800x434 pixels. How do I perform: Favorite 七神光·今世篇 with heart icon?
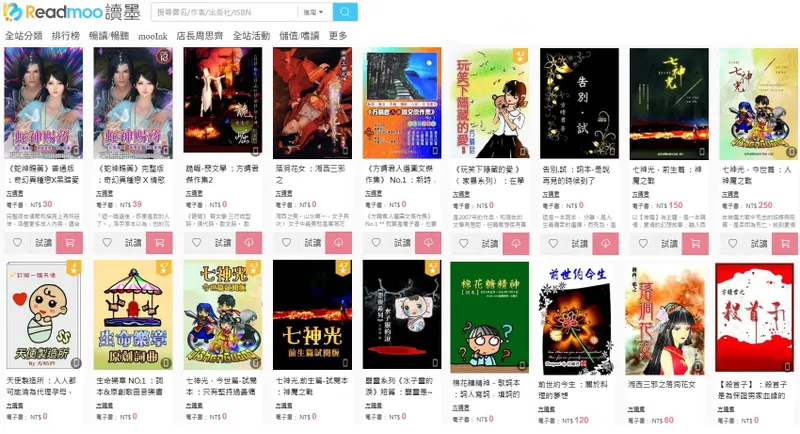pos(733,243)
